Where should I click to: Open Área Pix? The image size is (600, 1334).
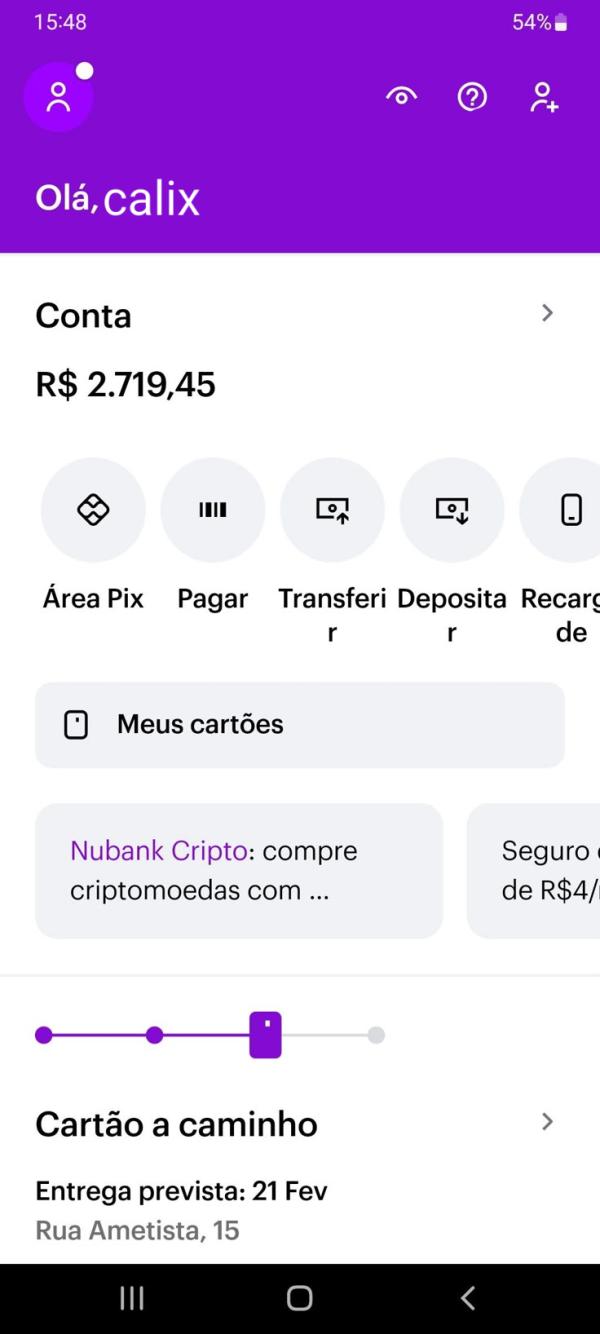click(x=93, y=510)
